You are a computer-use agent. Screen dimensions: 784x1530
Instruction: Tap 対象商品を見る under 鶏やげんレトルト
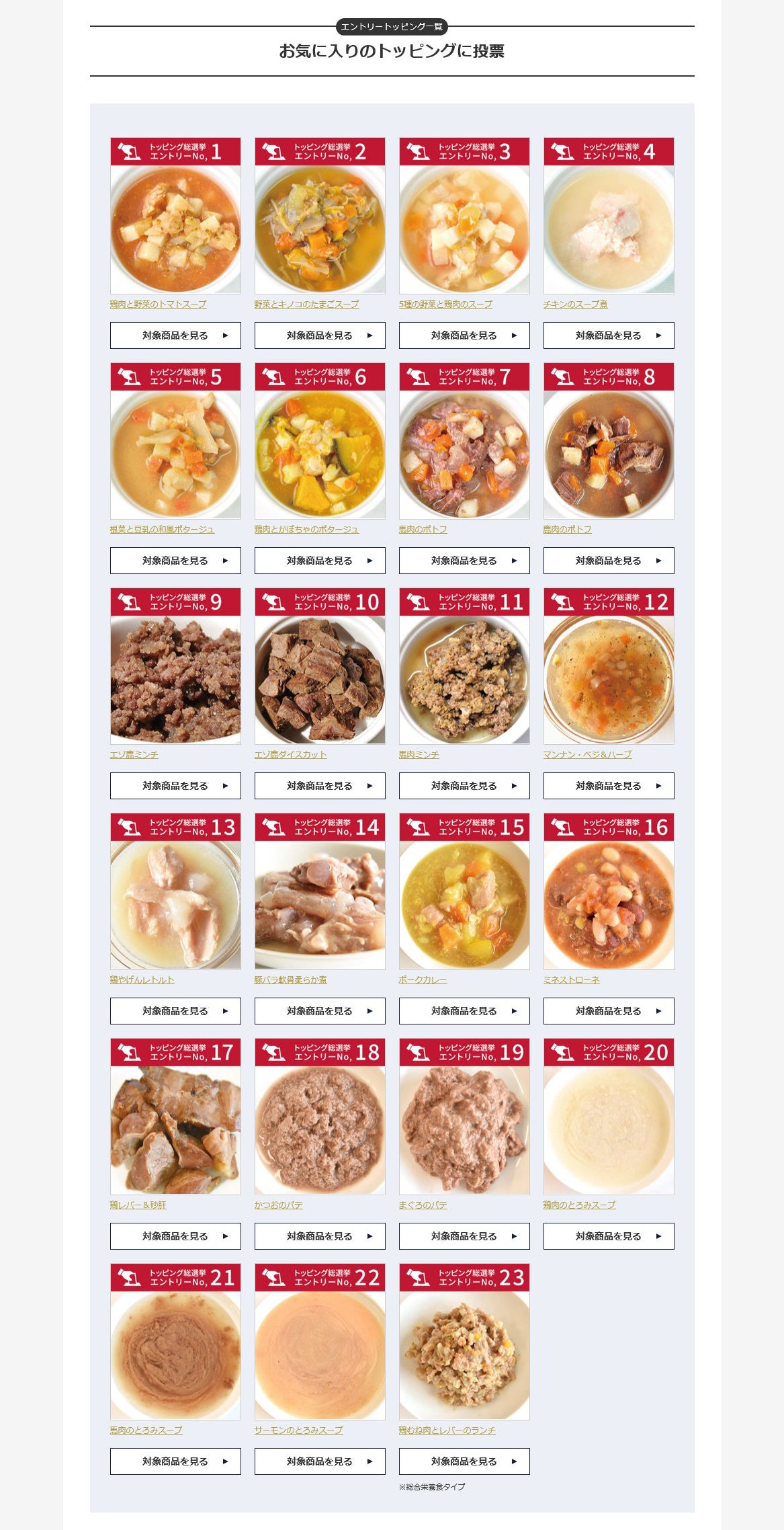[175, 1011]
